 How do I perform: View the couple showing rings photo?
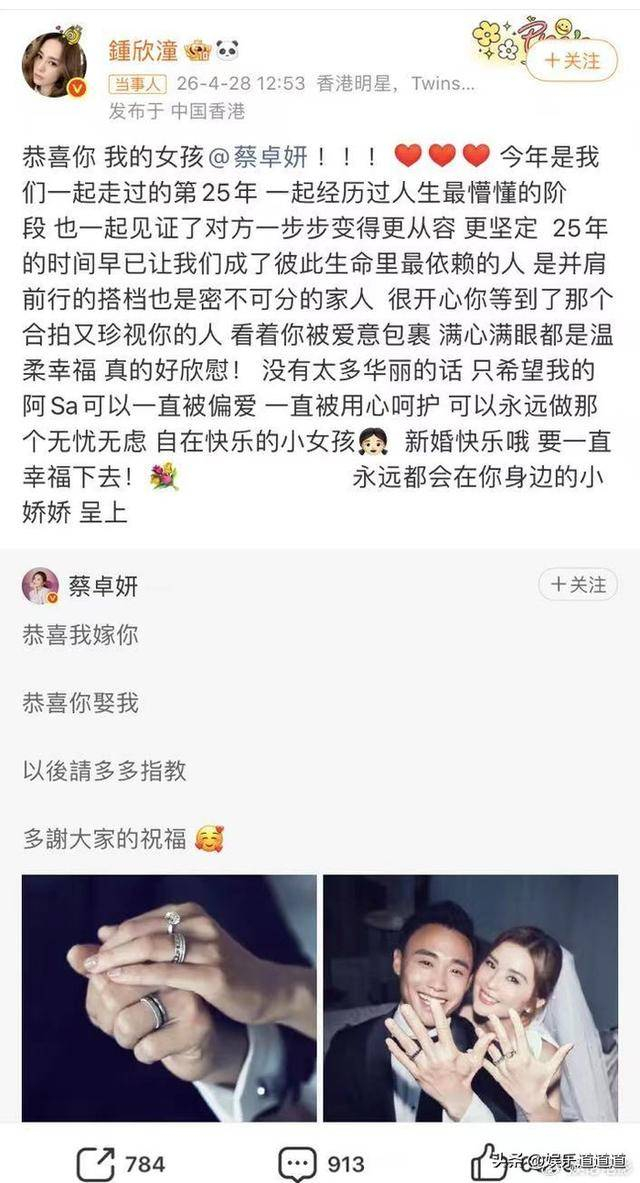[470, 997]
